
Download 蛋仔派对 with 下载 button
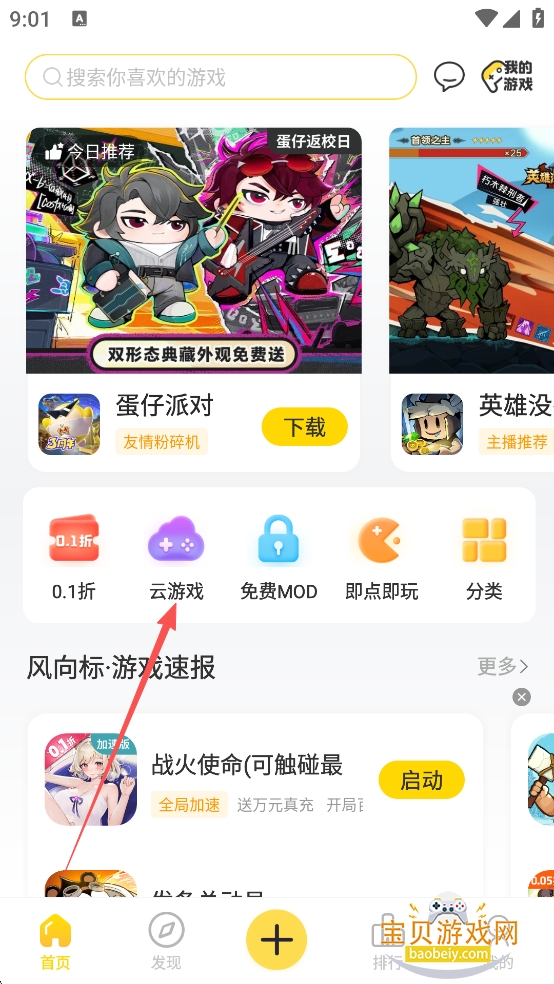click(304, 427)
